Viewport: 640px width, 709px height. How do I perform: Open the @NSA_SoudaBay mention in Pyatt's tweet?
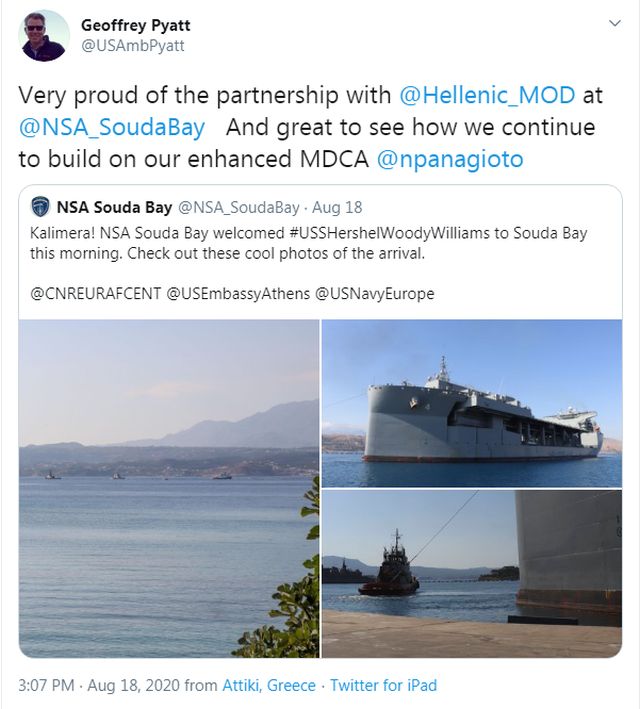pyautogui.click(x=112, y=127)
